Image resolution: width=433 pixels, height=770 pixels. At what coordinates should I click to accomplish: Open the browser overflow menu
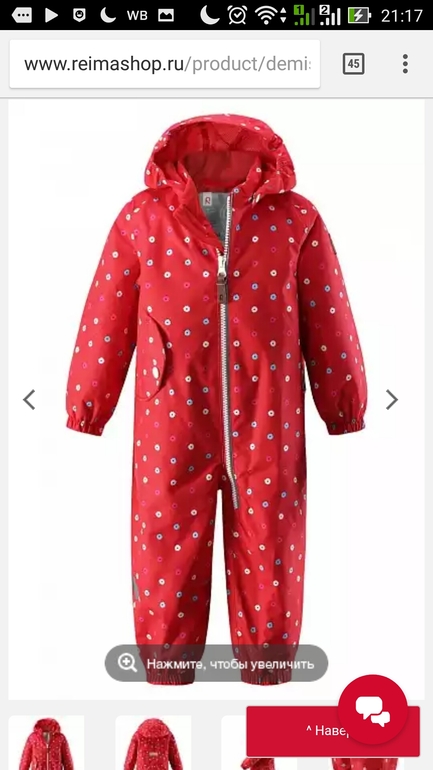(x=405, y=64)
